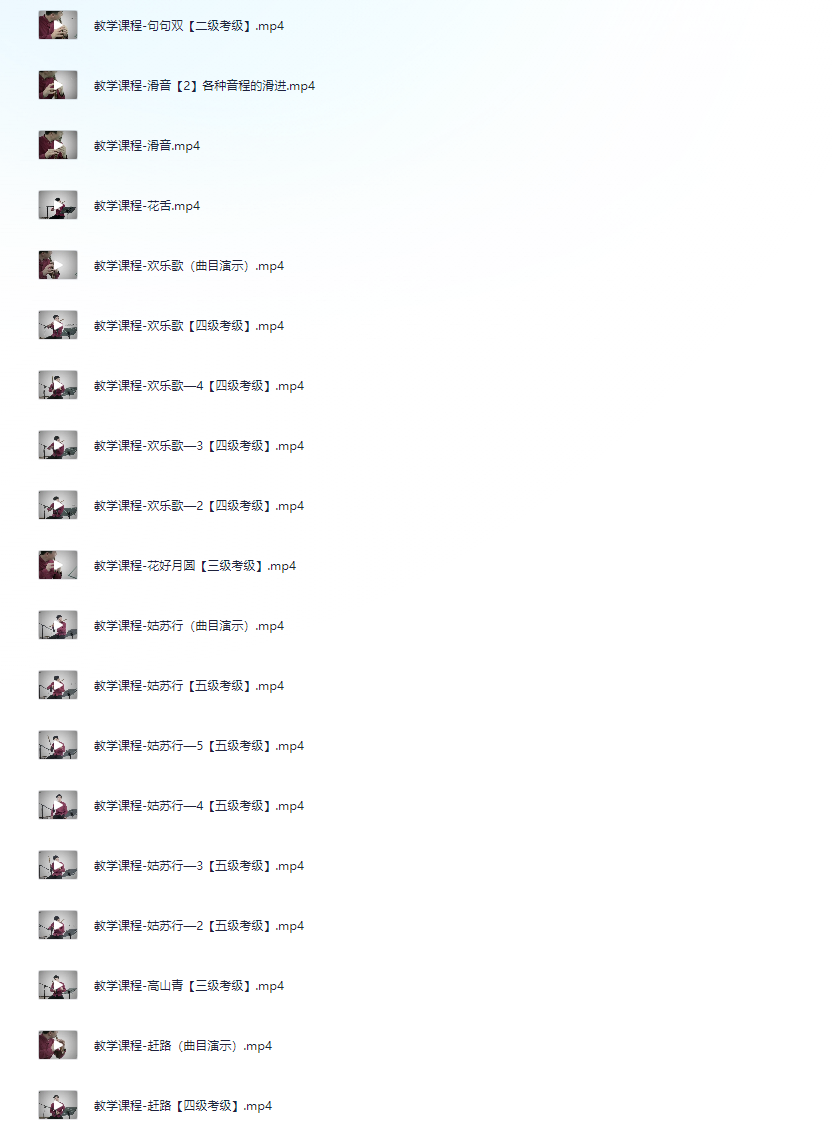Play 赶路（曲目演示）.mp4

[x=182, y=1046]
